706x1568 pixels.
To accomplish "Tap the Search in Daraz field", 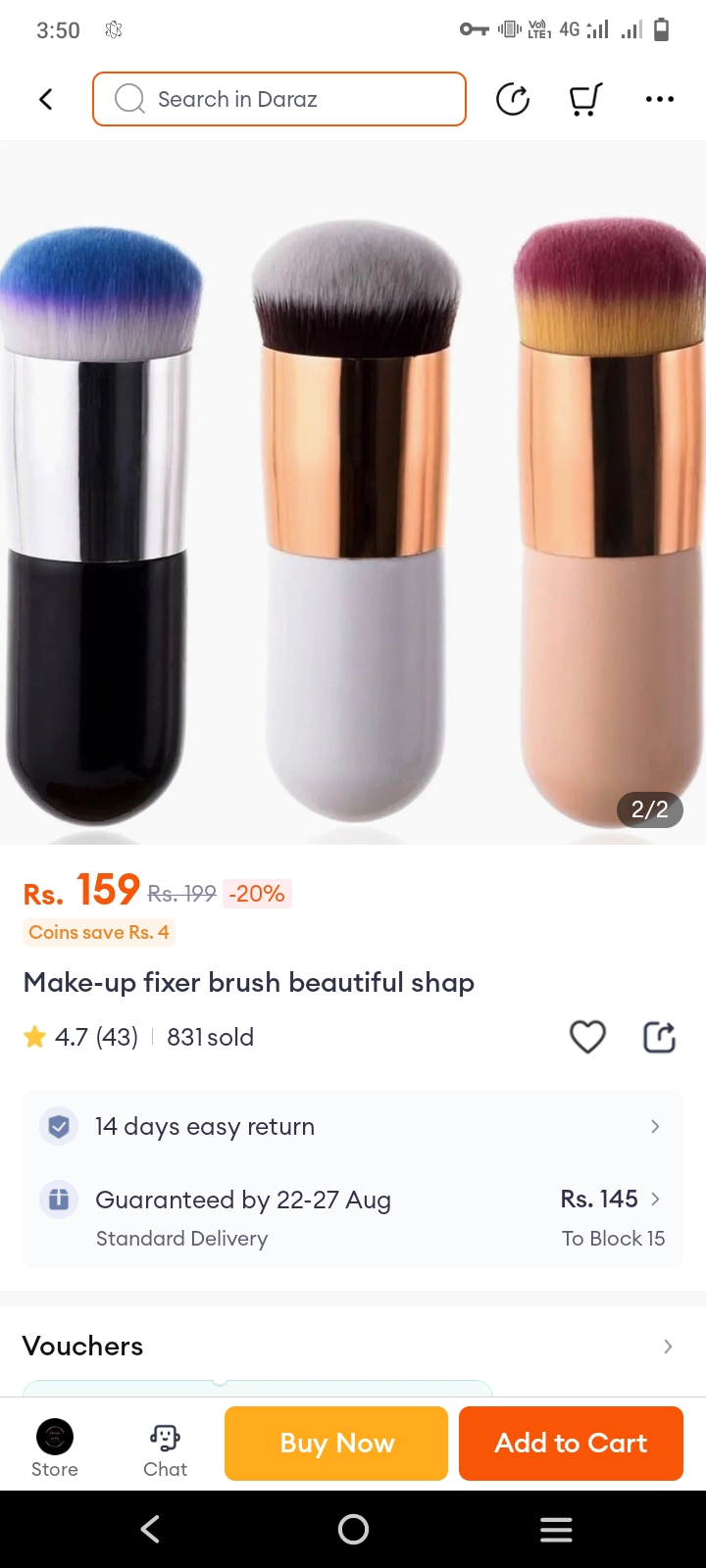I will pyautogui.click(x=279, y=99).
